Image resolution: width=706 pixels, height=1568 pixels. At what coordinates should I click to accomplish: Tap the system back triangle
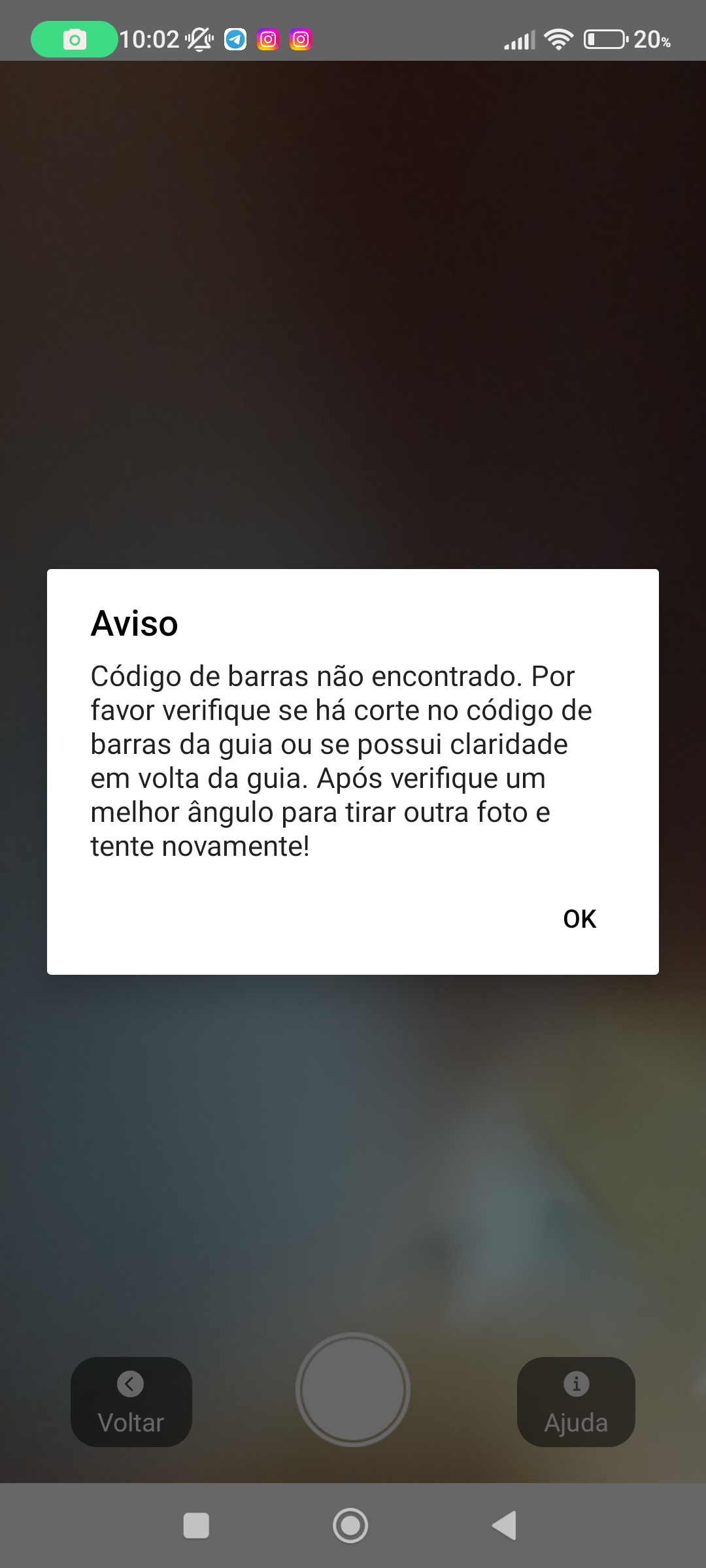click(x=505, y=1526)
